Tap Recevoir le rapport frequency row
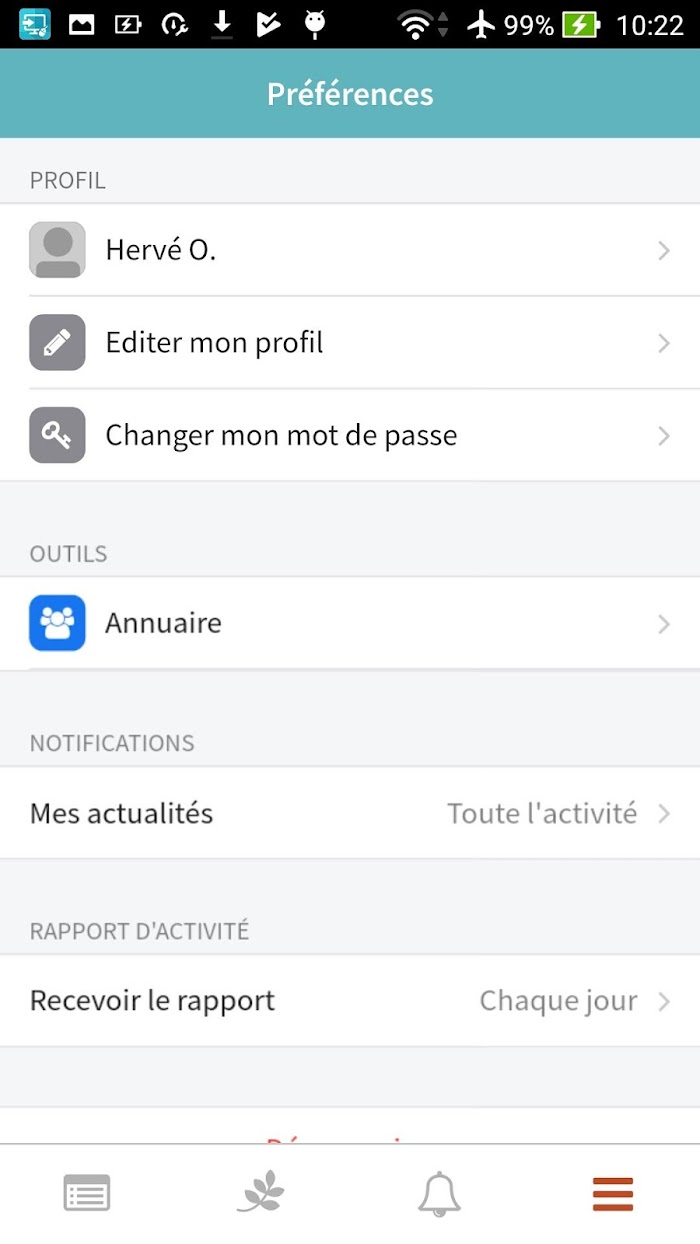 [x=350, y=1000]
